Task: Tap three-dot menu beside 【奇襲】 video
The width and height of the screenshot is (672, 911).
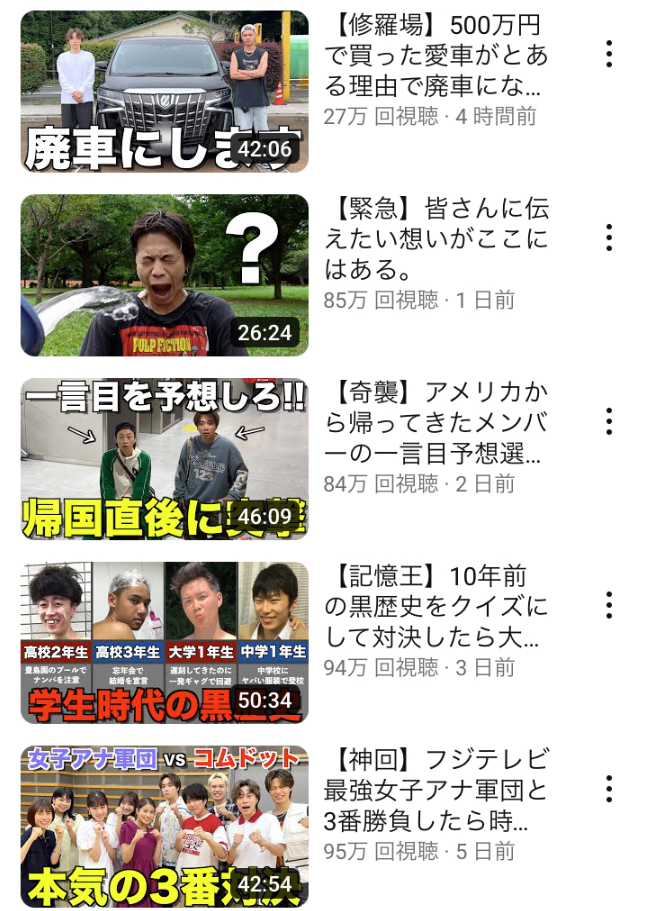Action: (x=609, y=421)
